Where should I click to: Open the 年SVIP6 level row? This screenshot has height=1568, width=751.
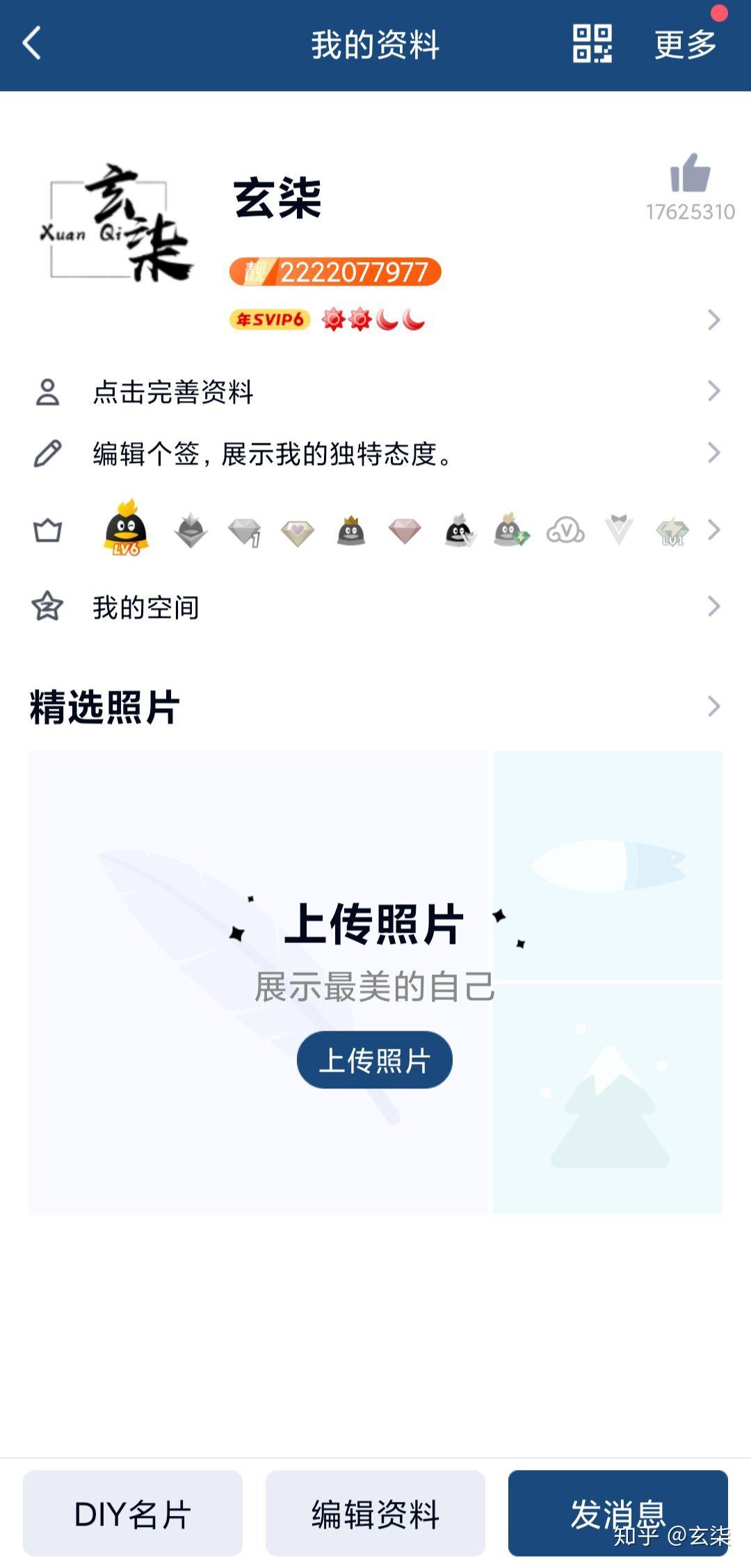375,320
